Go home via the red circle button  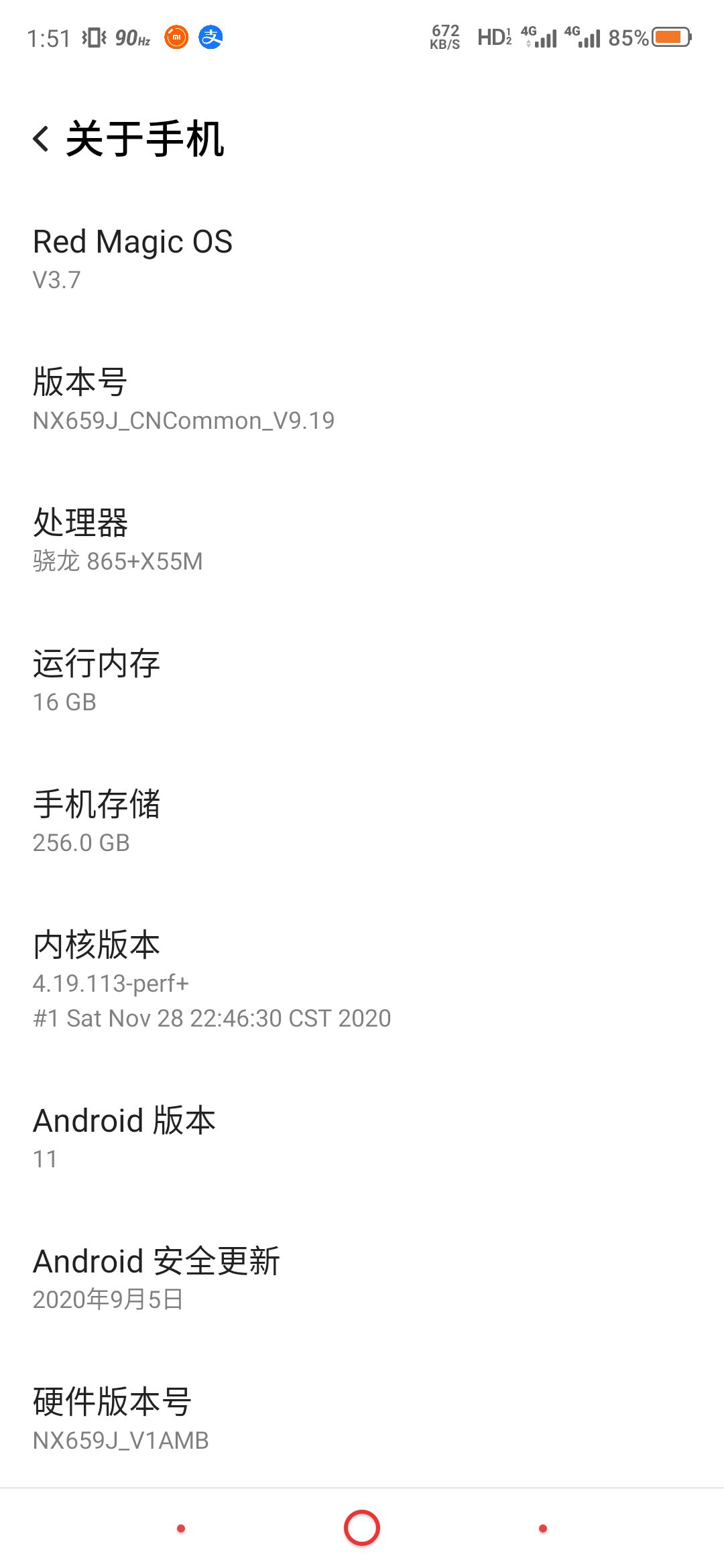pos(362,1528)
